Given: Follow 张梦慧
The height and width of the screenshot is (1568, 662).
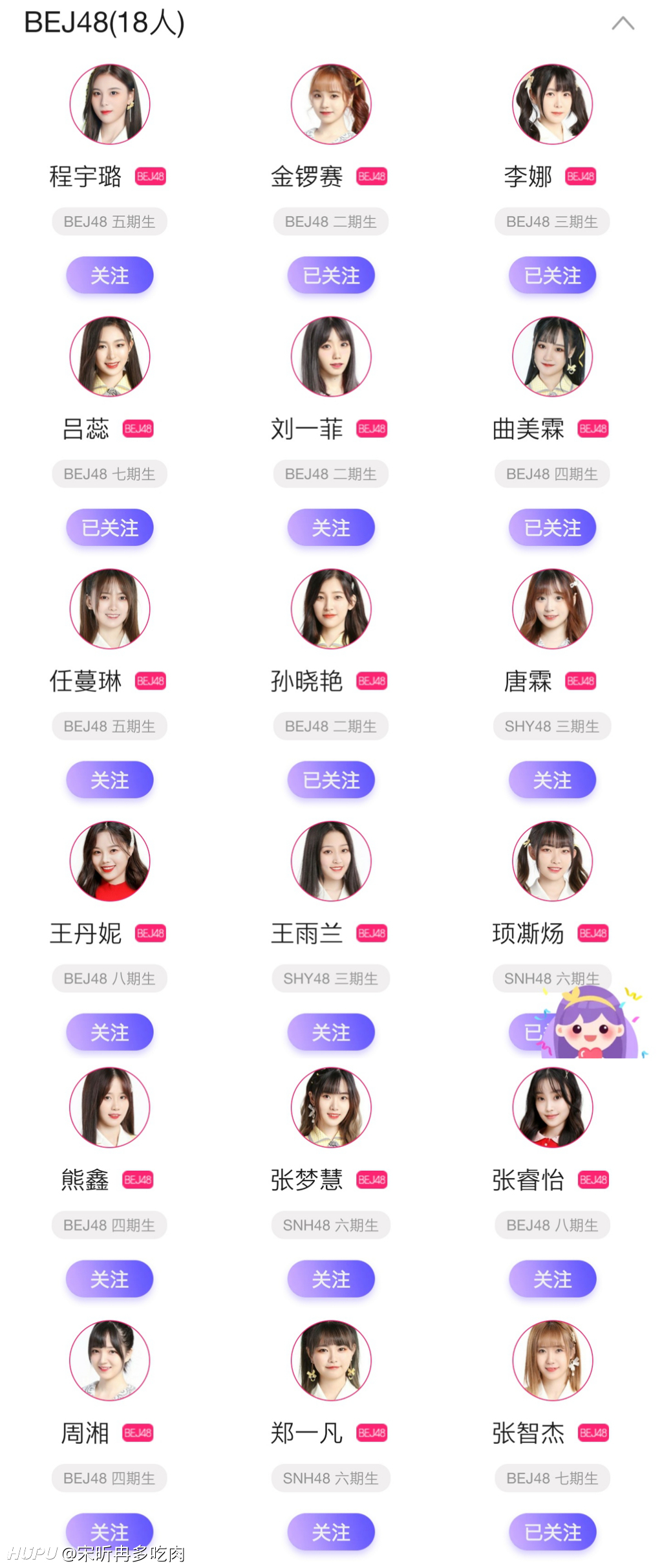Looking at the screenshot, I should pyautogui.click(x=331, y=1279).
